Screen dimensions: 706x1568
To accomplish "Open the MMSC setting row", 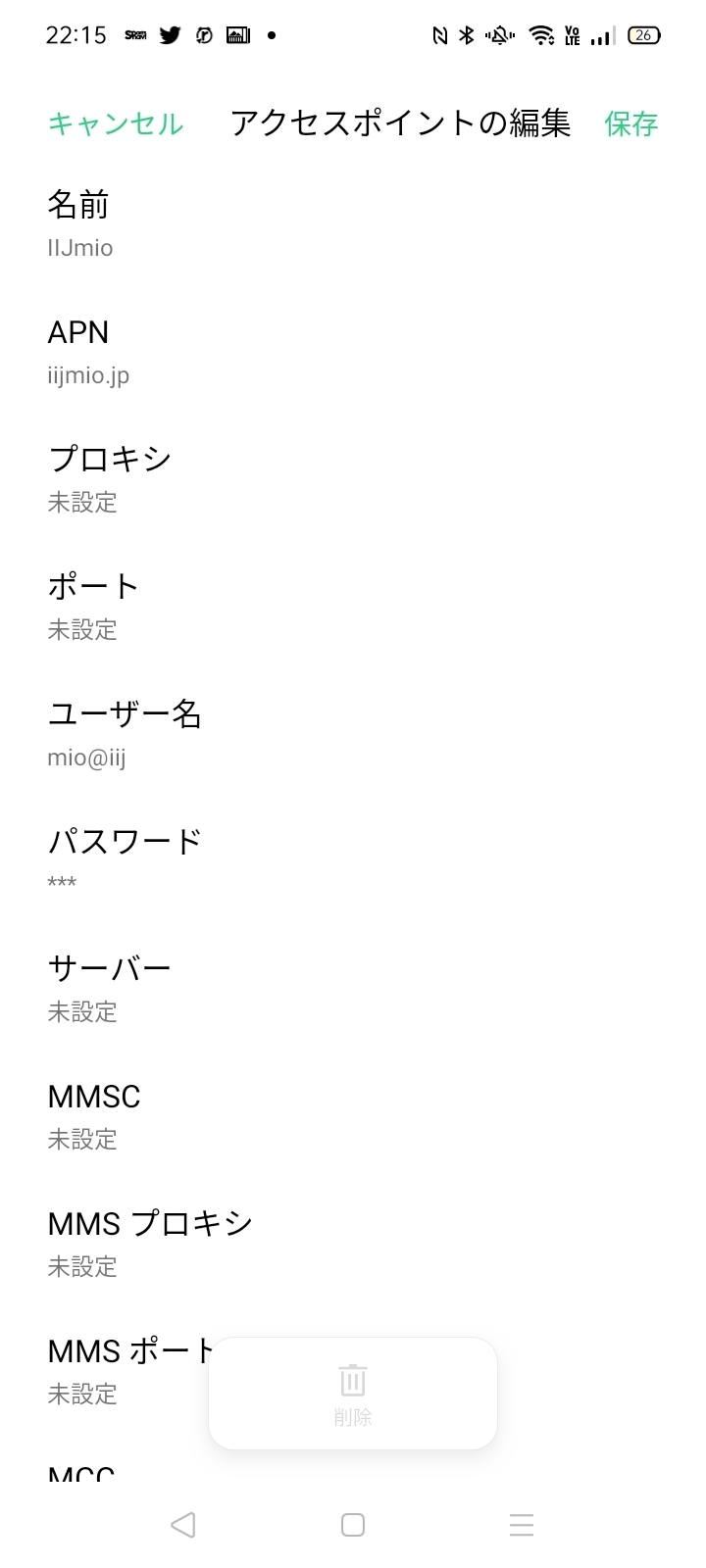I will [353, 1114].
